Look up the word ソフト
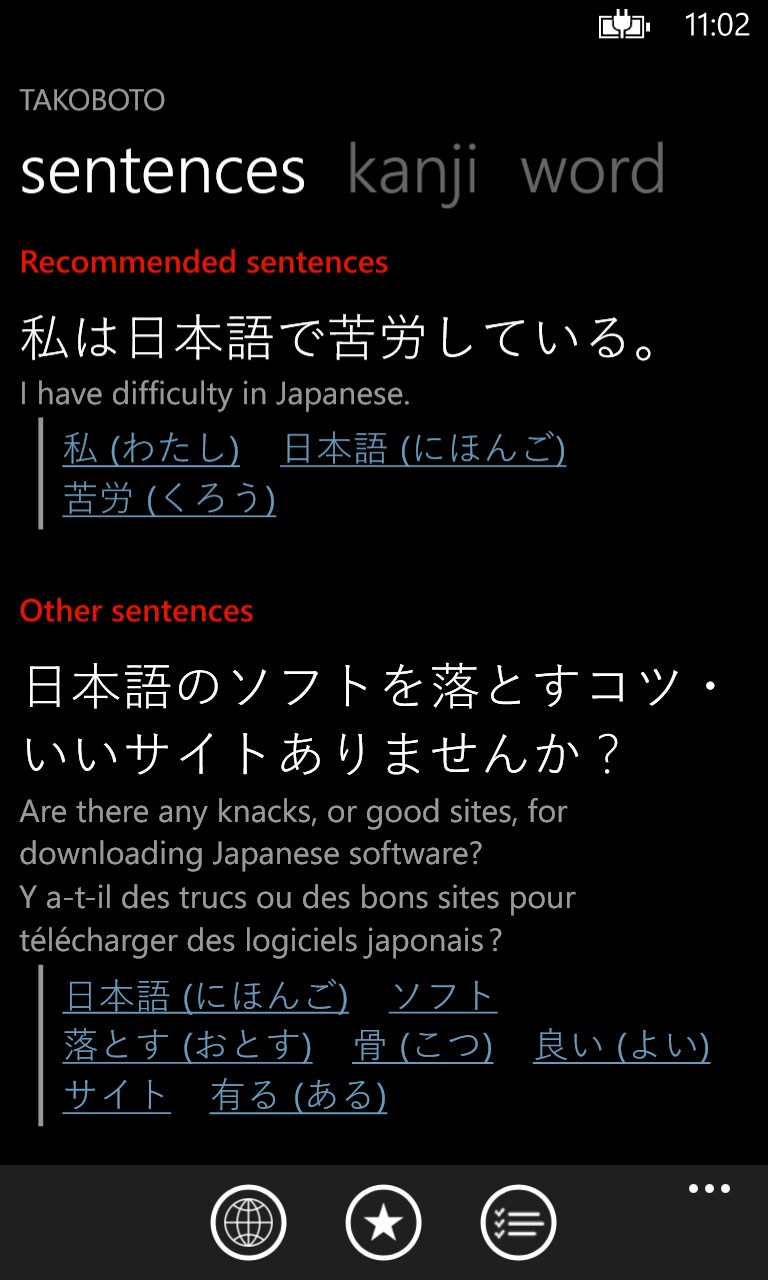 tap(443, 996)
